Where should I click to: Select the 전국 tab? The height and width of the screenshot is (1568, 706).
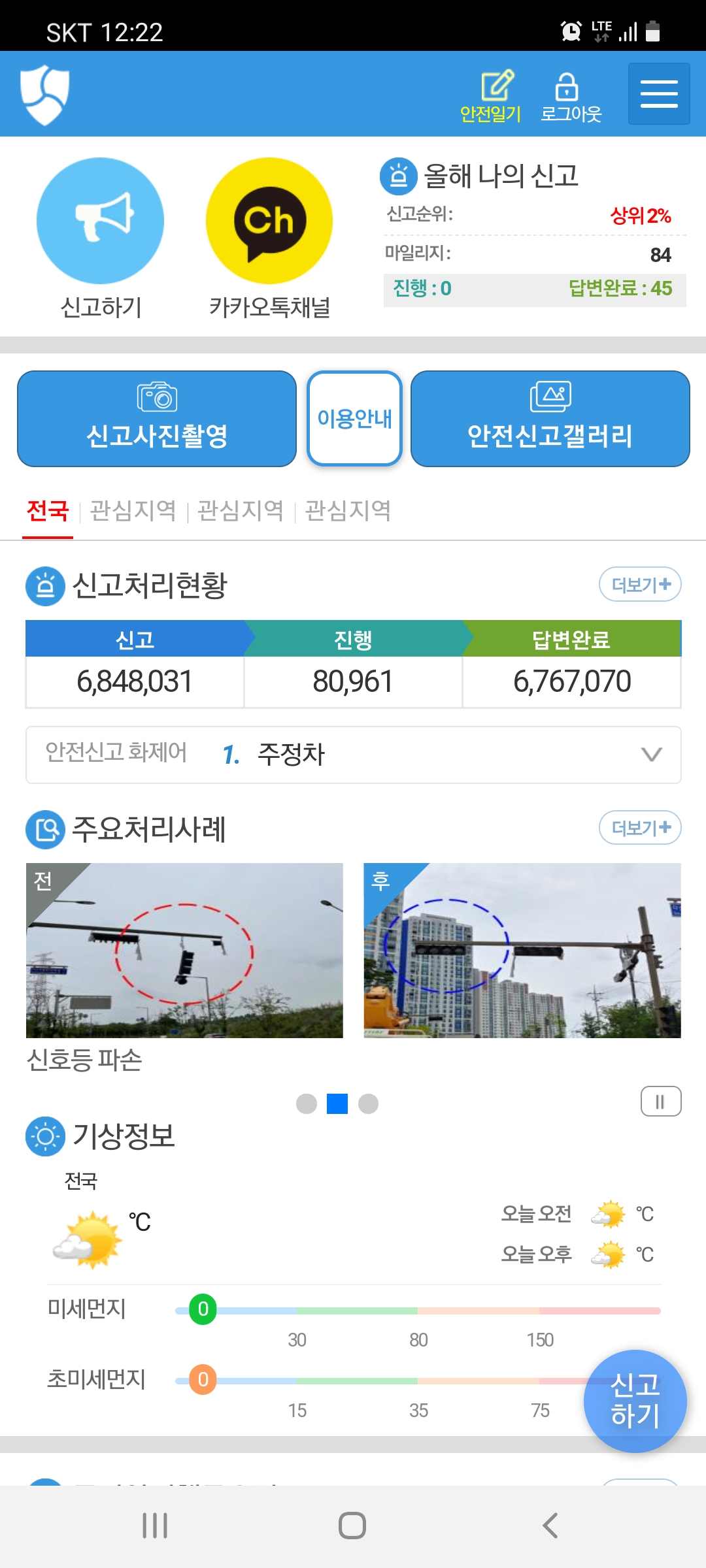point(48,511)
